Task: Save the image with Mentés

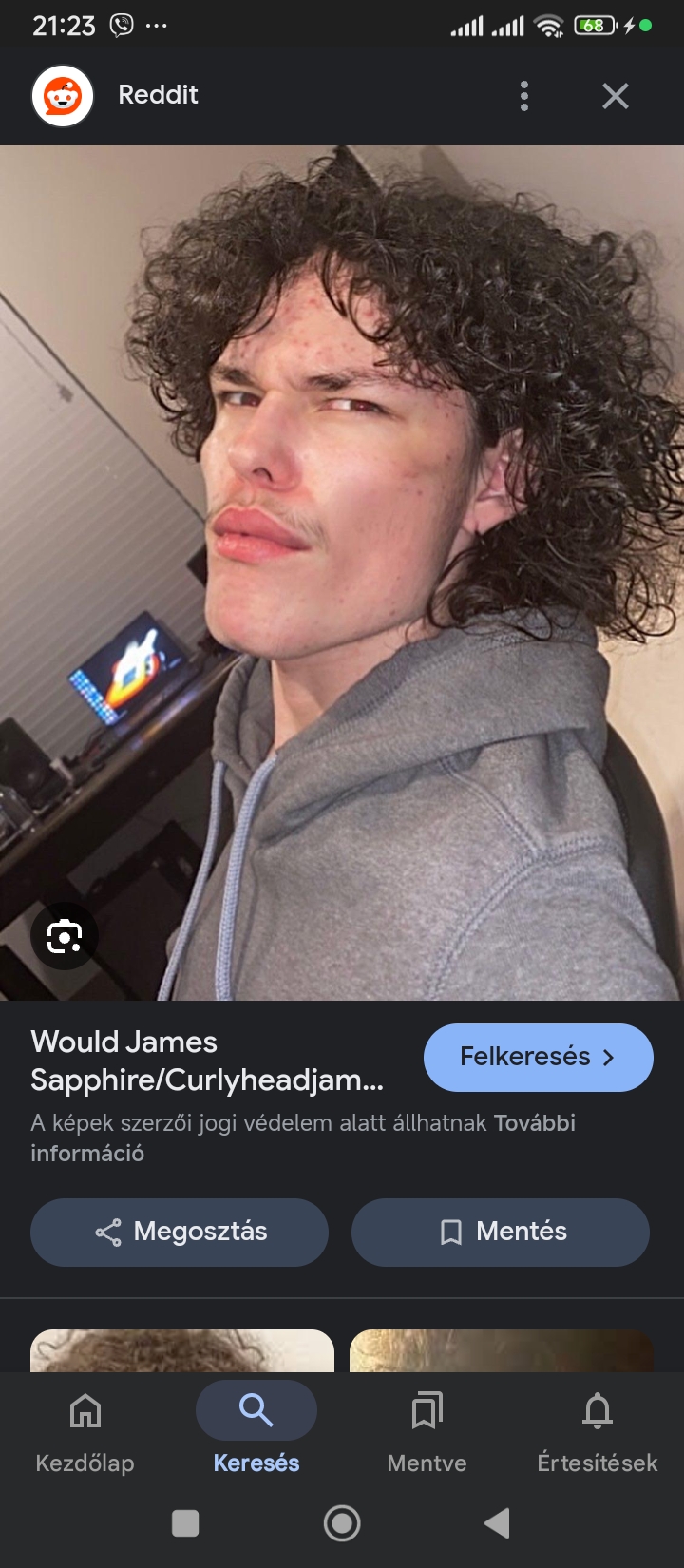Action: tap(501, 1232)
